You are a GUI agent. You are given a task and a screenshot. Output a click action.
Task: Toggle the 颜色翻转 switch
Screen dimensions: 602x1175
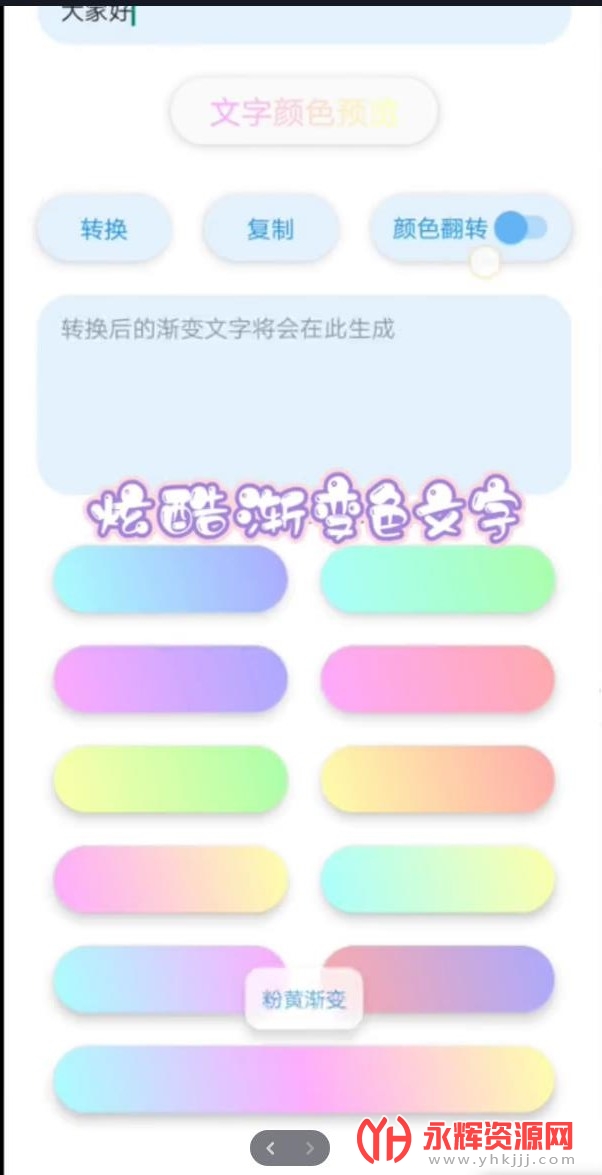click(x=520, y=228)
